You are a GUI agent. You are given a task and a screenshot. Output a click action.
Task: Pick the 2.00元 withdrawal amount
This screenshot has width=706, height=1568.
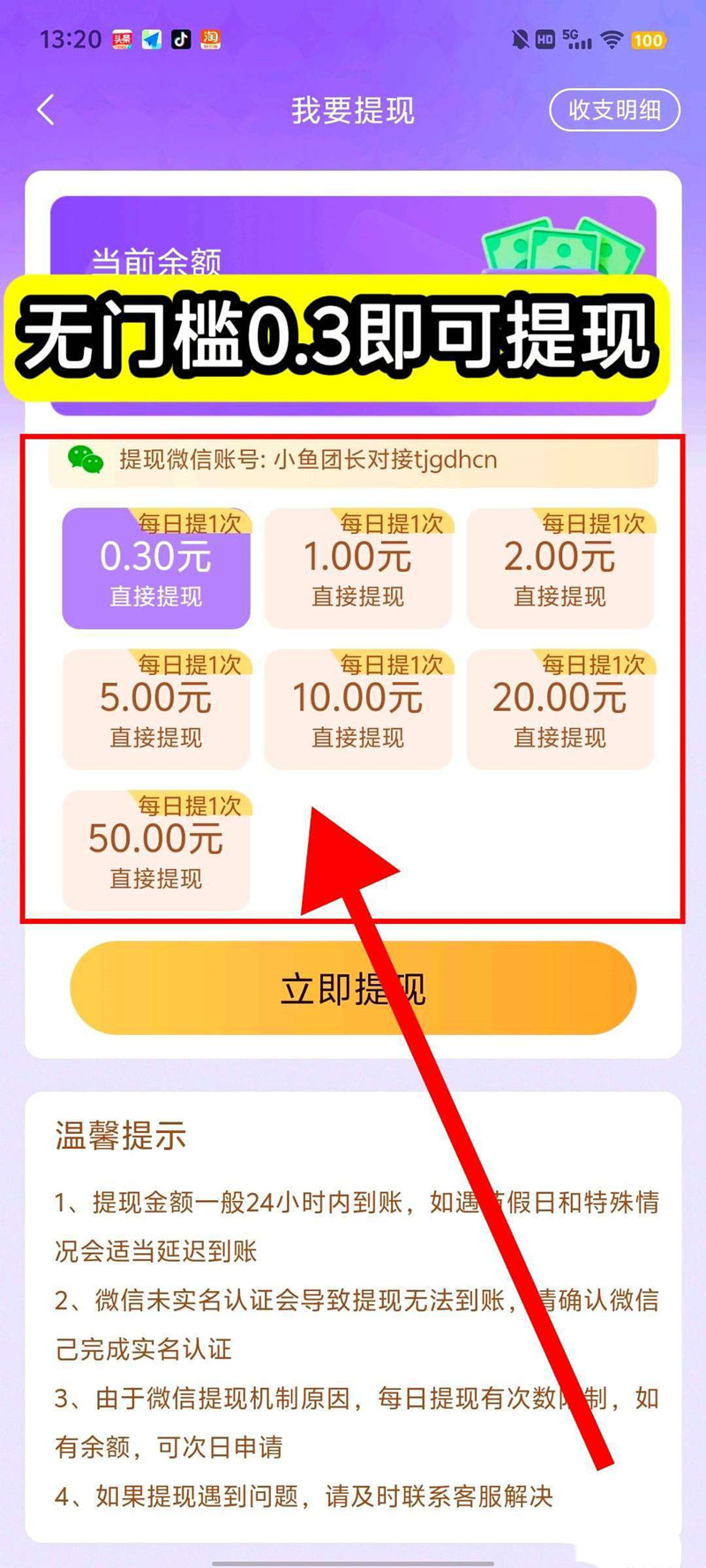(560, 569)
